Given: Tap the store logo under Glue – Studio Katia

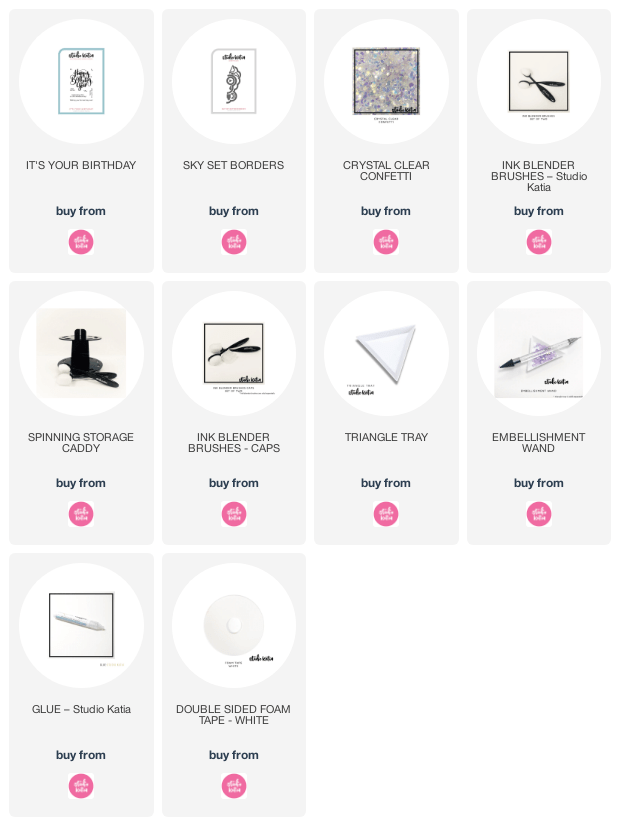Looking at the screenshot, I should (81, 786).
